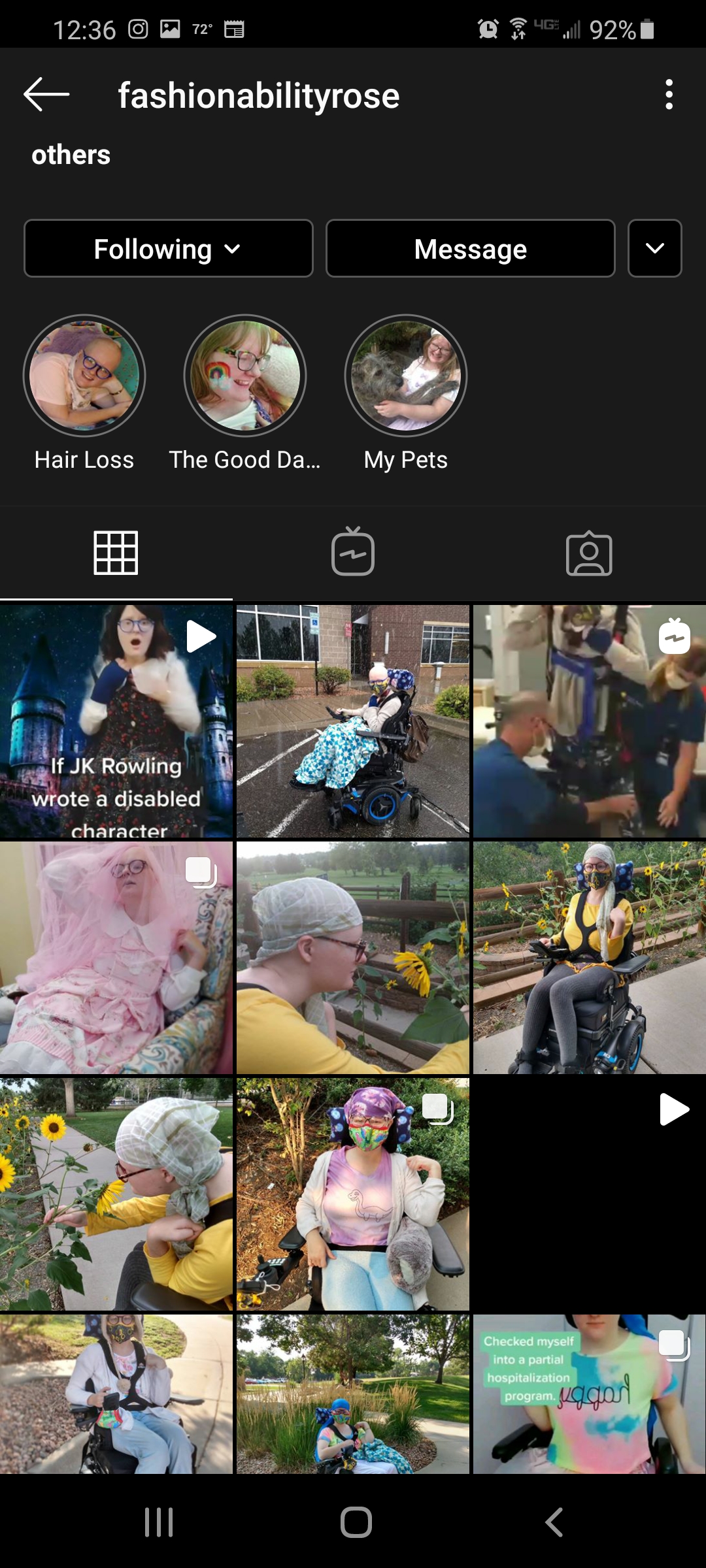The image size is (706, 1568).
Task: Open the three-dot overflow menu
Action: 669,95
